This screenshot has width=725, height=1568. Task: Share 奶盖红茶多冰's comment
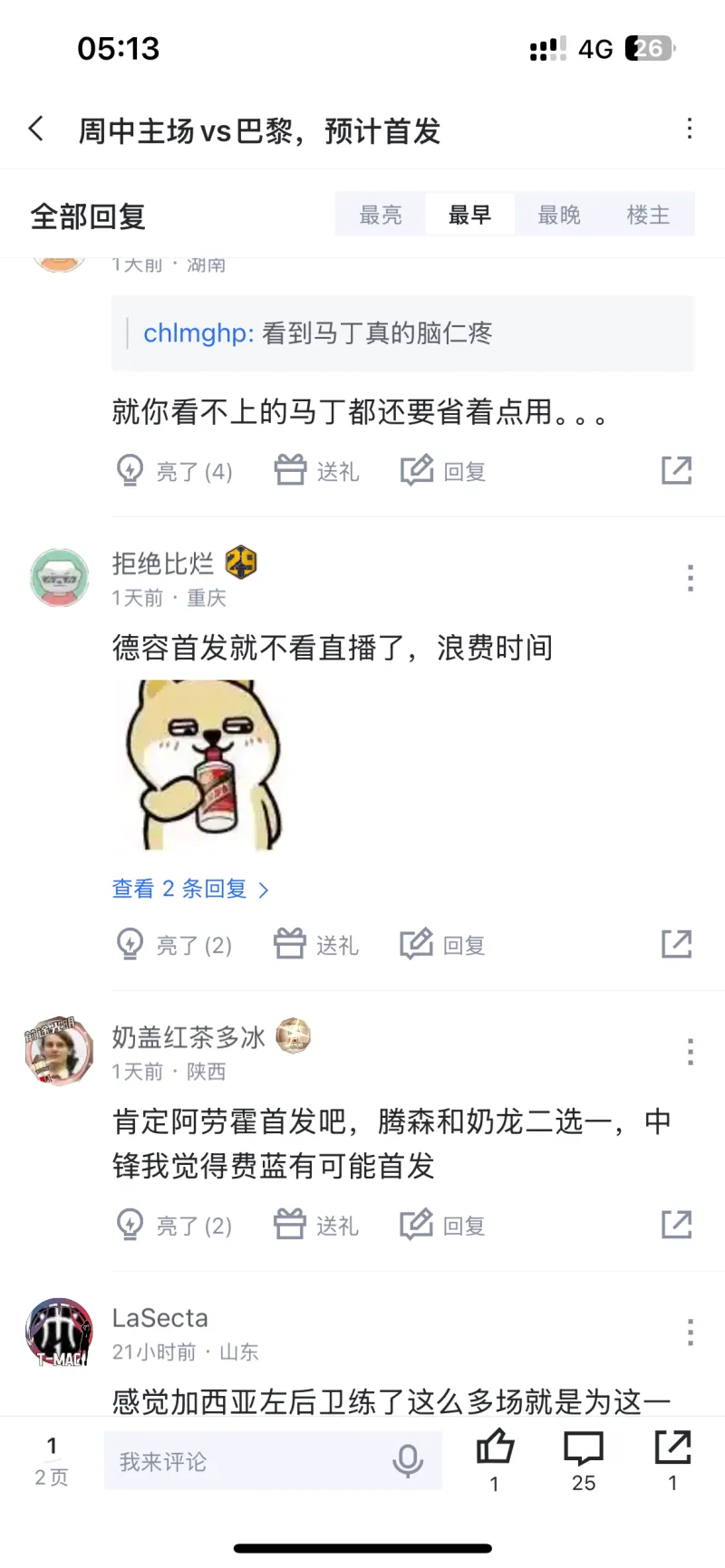pos(676,1225)
